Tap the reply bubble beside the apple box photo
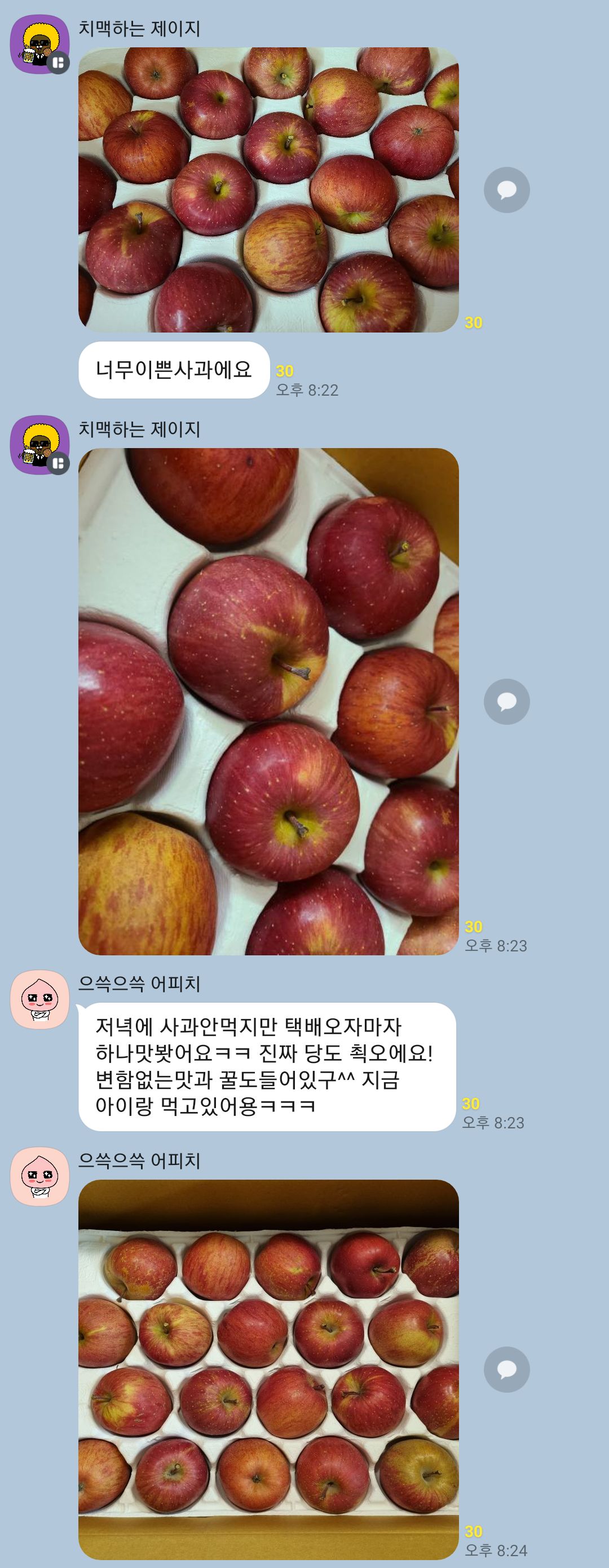609x1568 pixels. click(x=507, y=1370)
